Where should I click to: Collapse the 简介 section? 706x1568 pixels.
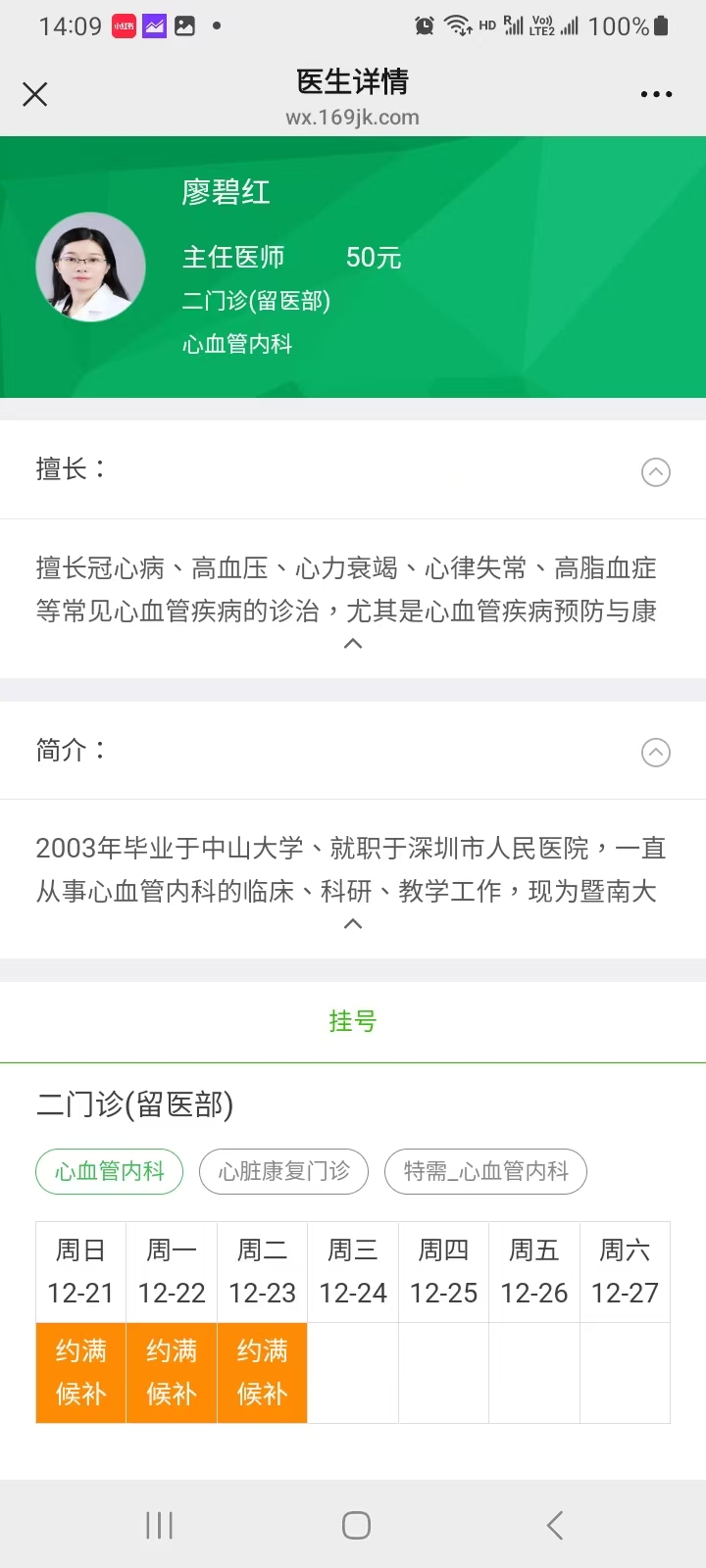(655, 753)
